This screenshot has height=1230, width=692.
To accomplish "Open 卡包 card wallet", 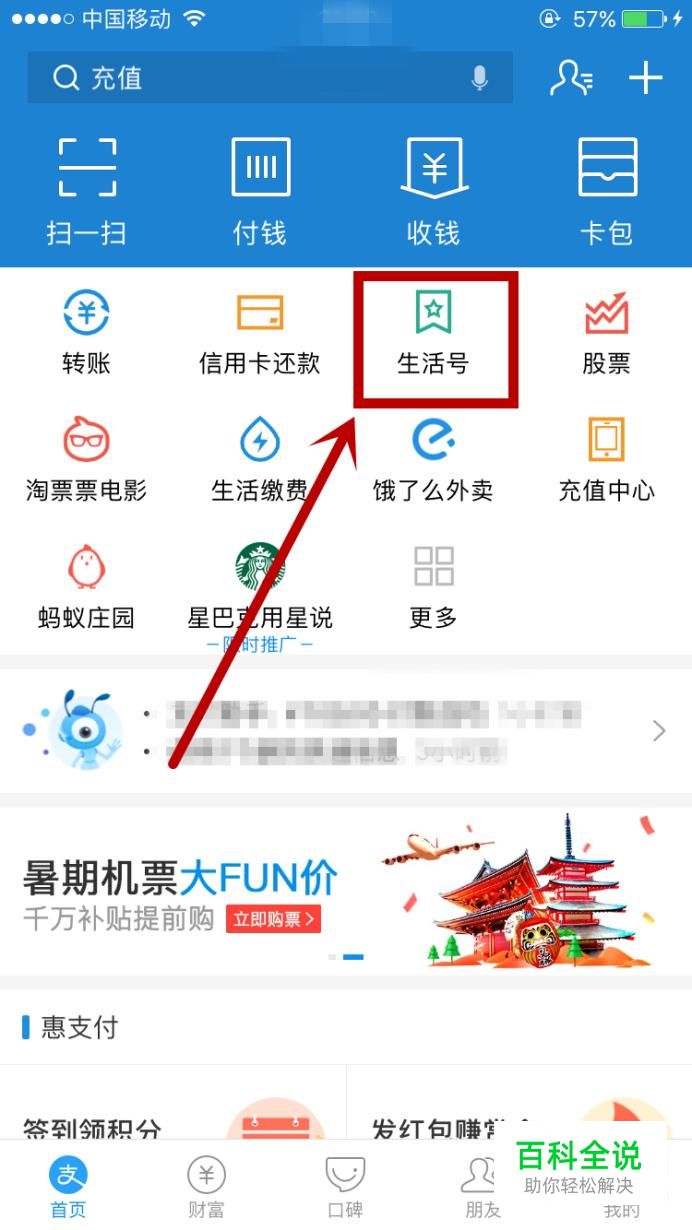I will coord(607,190).
